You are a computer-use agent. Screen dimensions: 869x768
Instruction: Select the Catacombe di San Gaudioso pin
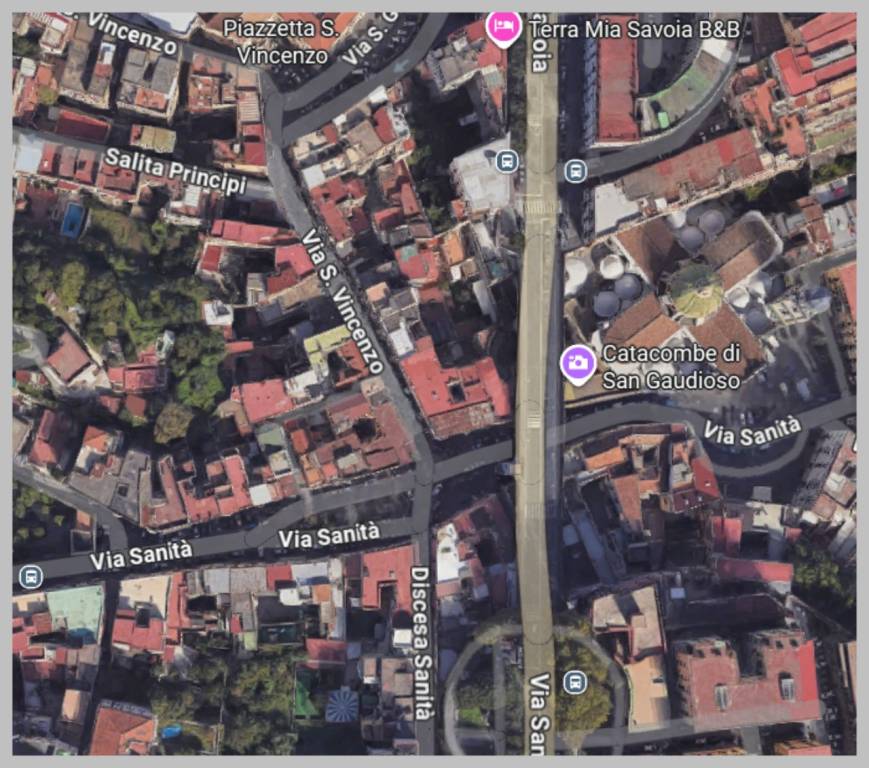pyautogui.click(x=577, y=362)
